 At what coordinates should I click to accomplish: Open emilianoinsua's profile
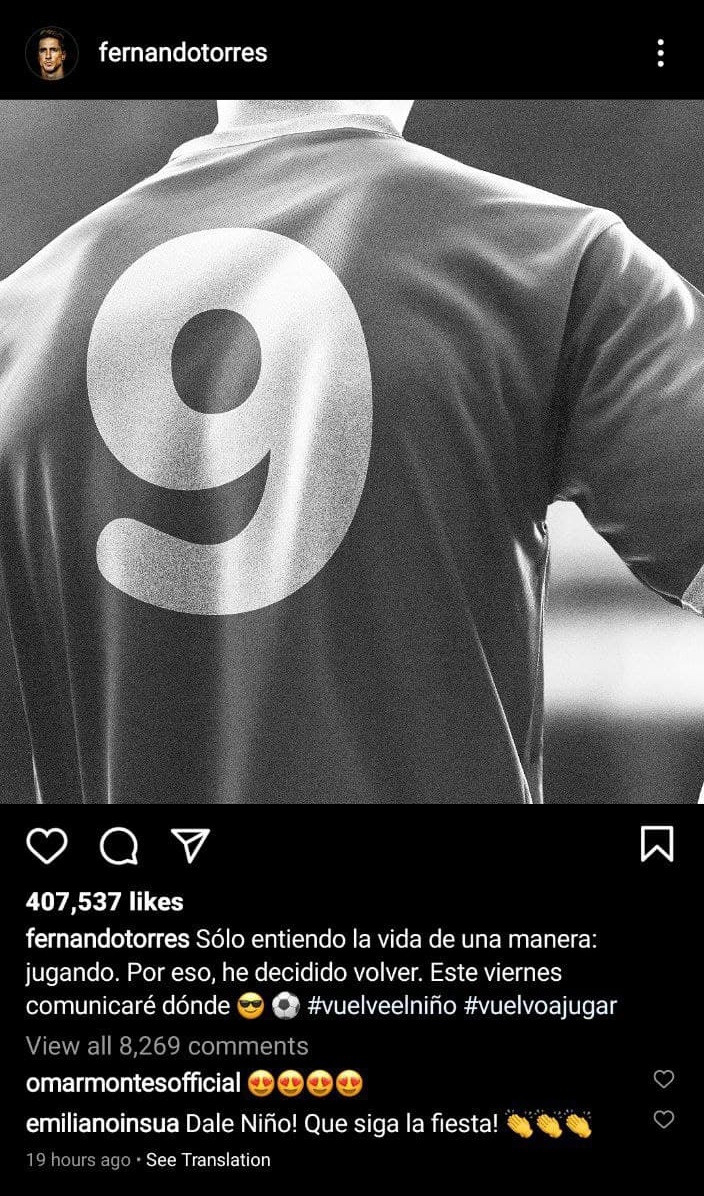pos(103,1123)
